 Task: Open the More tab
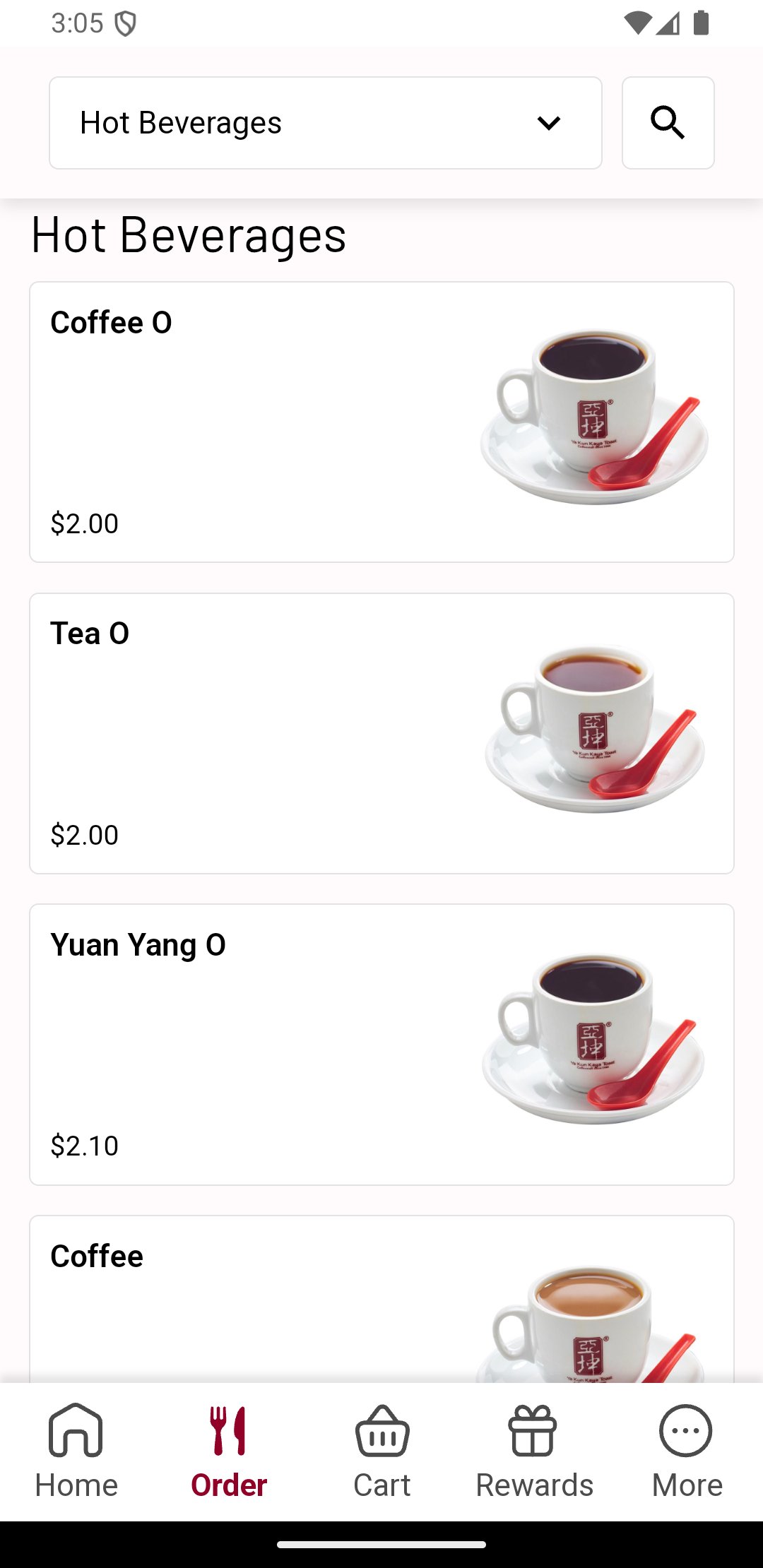[687, 1451]
